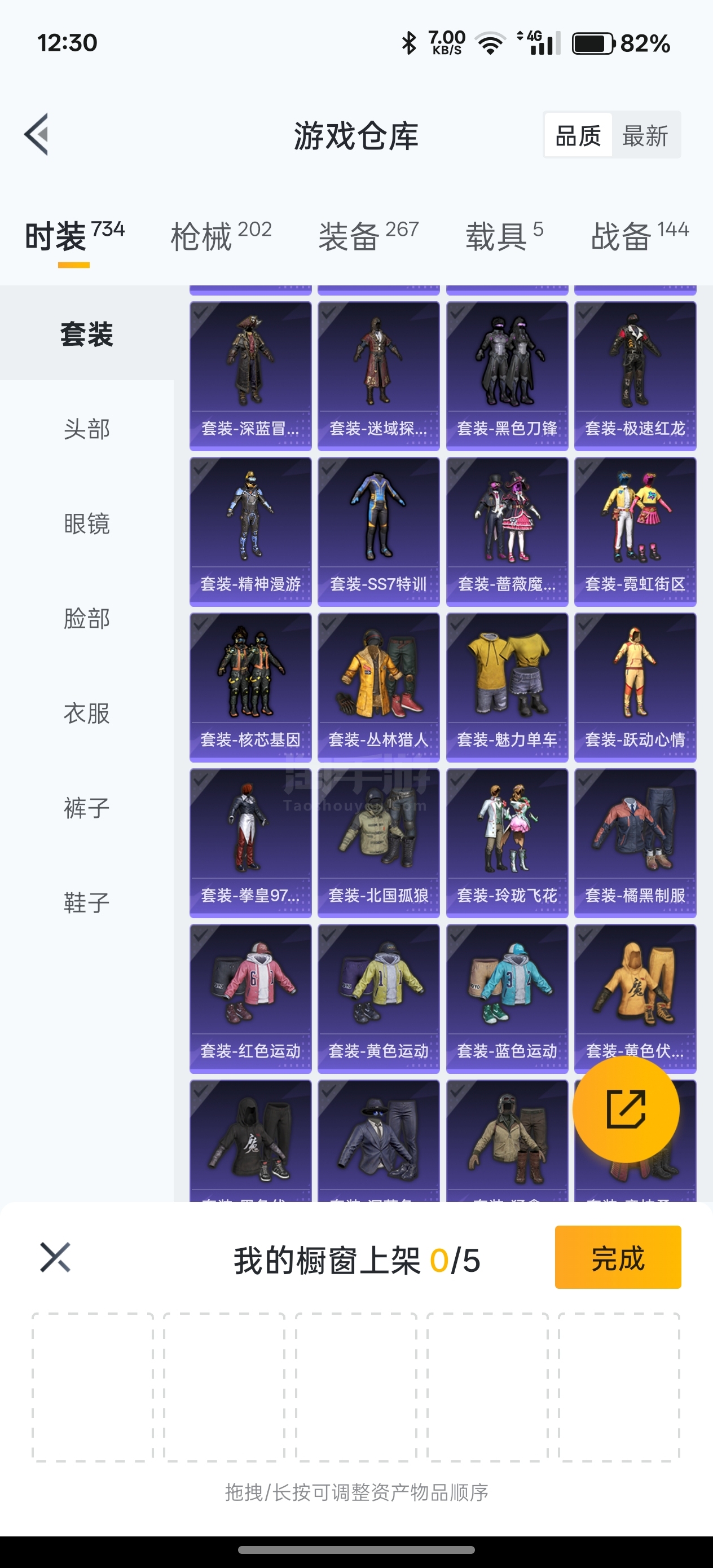Select the 品质 sort option
The image size is (713, 1568).
tap(578, 135)
